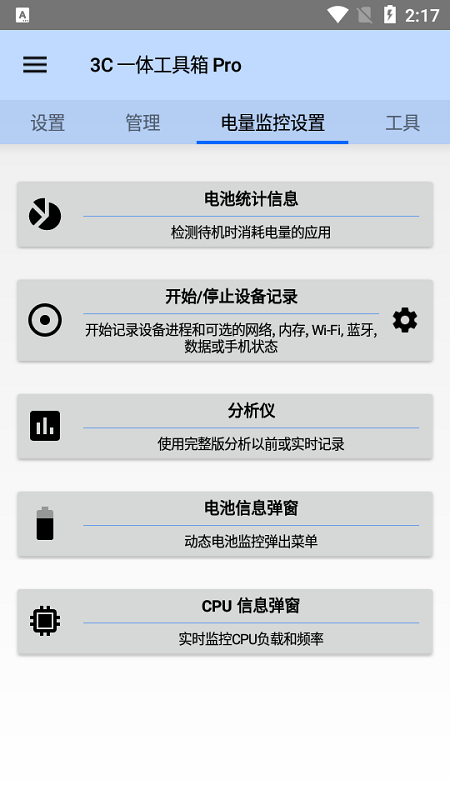Open CPU 信息弹窗
Image resolution: width=450 pixels, height=800 pixels.
tap(225, 622)
